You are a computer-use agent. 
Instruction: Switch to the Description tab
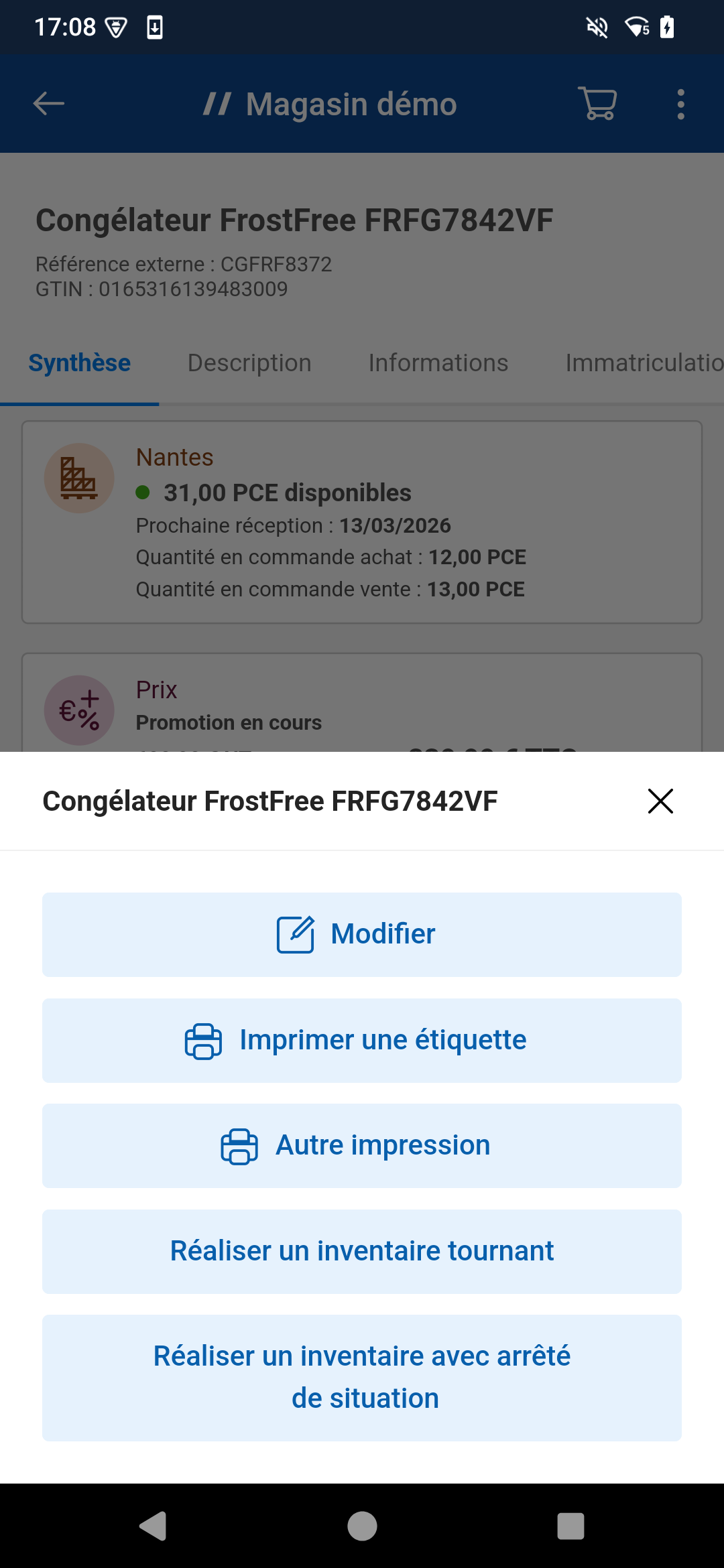pos(249,363)
